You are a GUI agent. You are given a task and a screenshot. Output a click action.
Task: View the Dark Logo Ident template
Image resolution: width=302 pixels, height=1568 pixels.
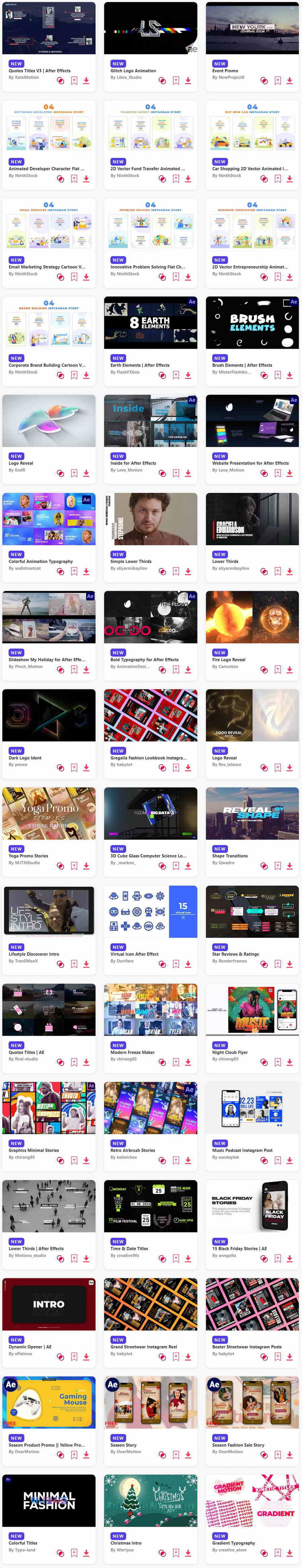coord(49,715)
